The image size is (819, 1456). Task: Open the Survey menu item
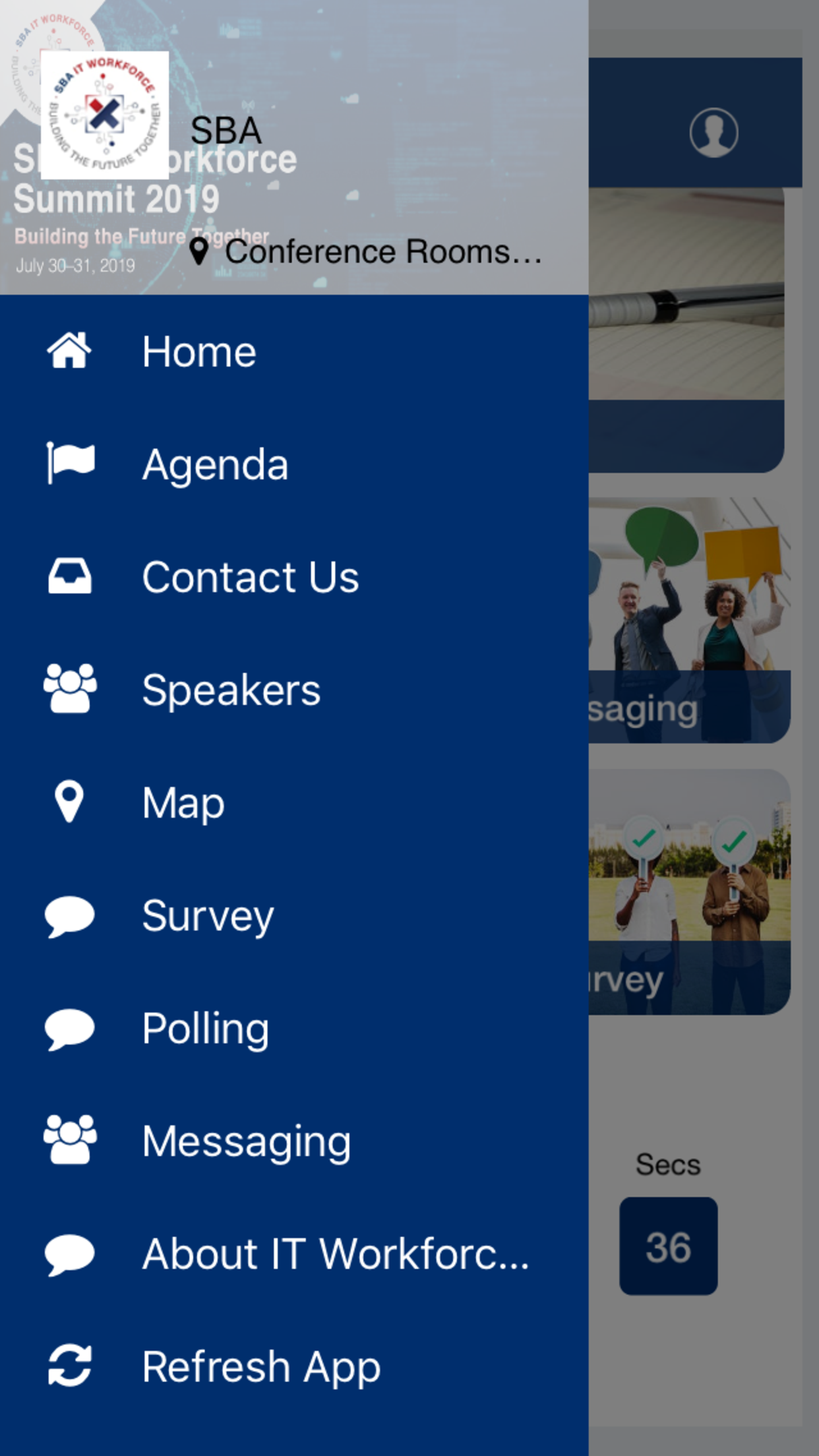coord(208,916)
